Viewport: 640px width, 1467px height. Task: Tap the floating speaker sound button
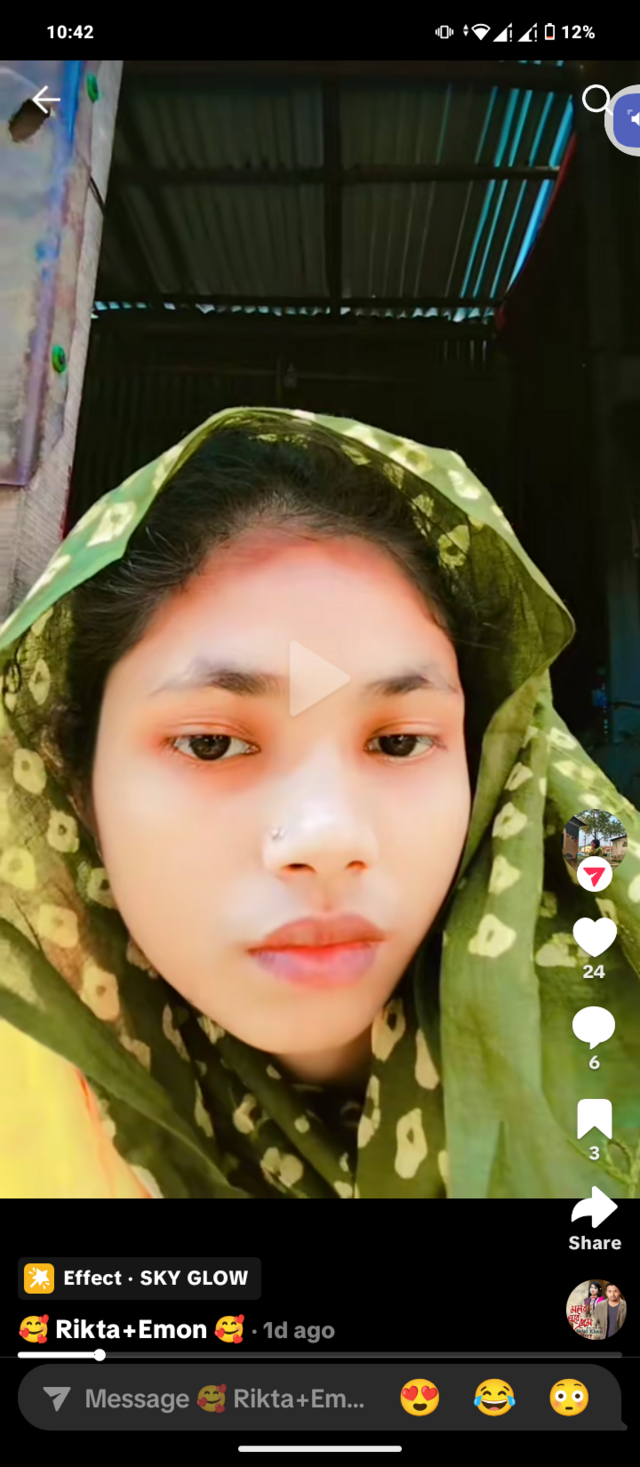point(628,119)
